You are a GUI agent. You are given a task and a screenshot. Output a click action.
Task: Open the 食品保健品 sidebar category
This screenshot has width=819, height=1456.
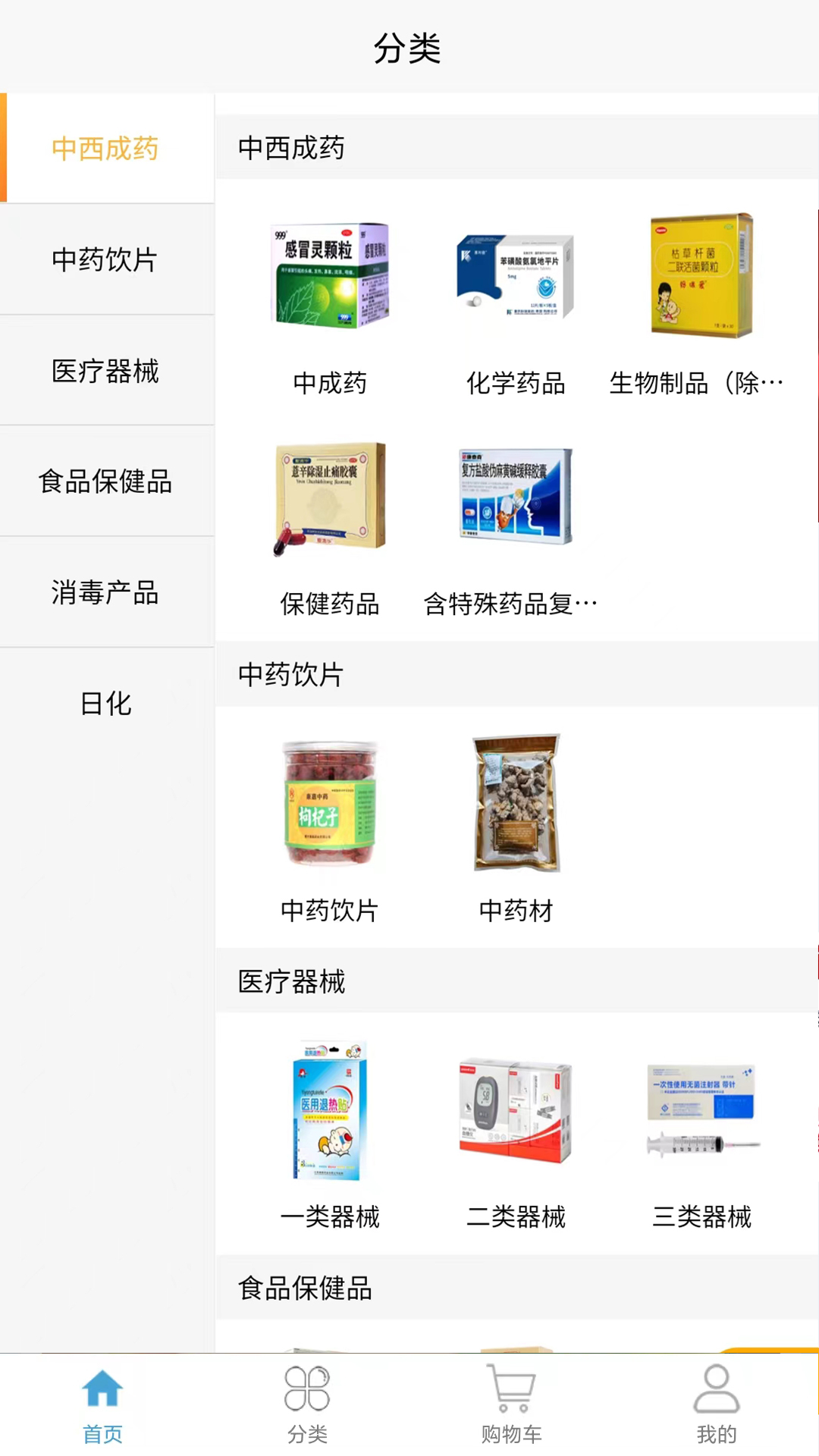click(x=105, y=482)
